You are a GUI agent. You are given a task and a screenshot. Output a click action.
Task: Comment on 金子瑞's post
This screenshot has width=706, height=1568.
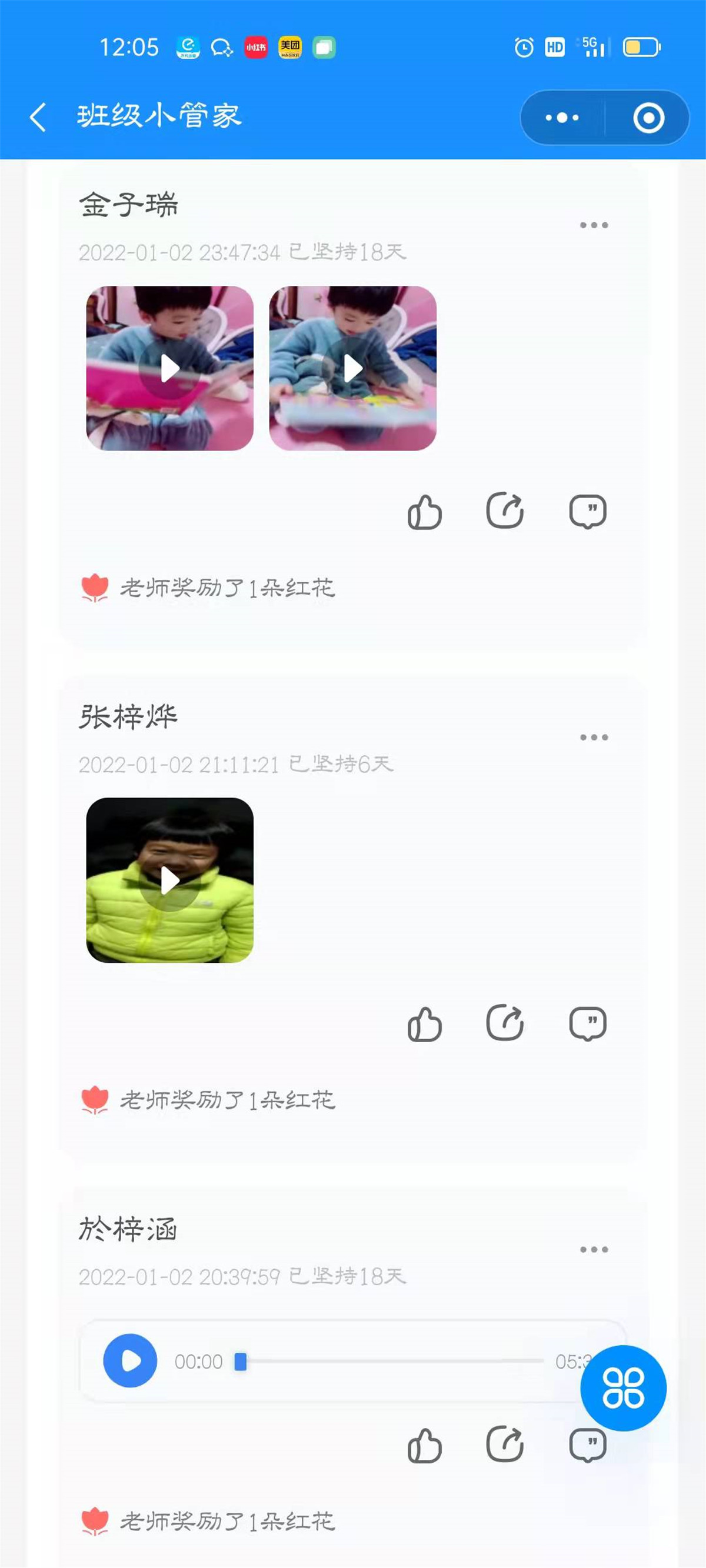coord(587,511)
